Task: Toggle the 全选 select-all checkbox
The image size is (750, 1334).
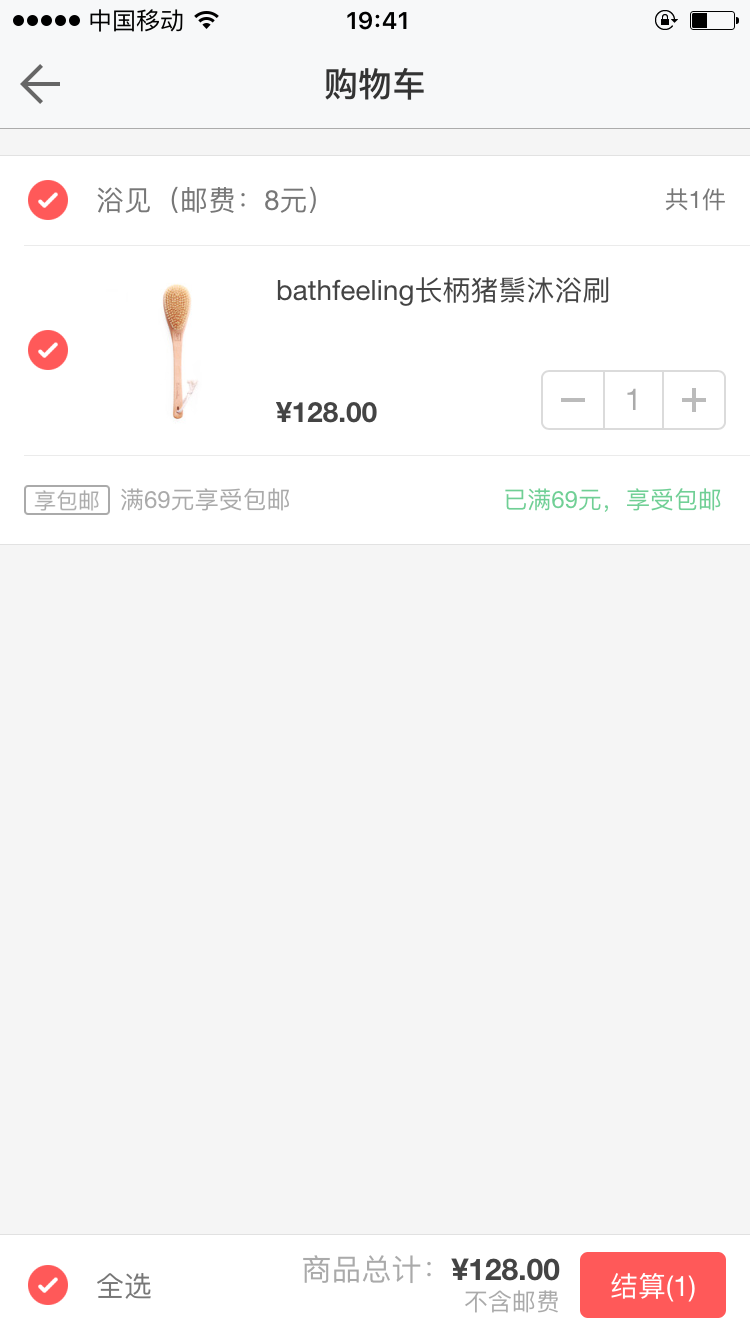Action: (47, 1286)
